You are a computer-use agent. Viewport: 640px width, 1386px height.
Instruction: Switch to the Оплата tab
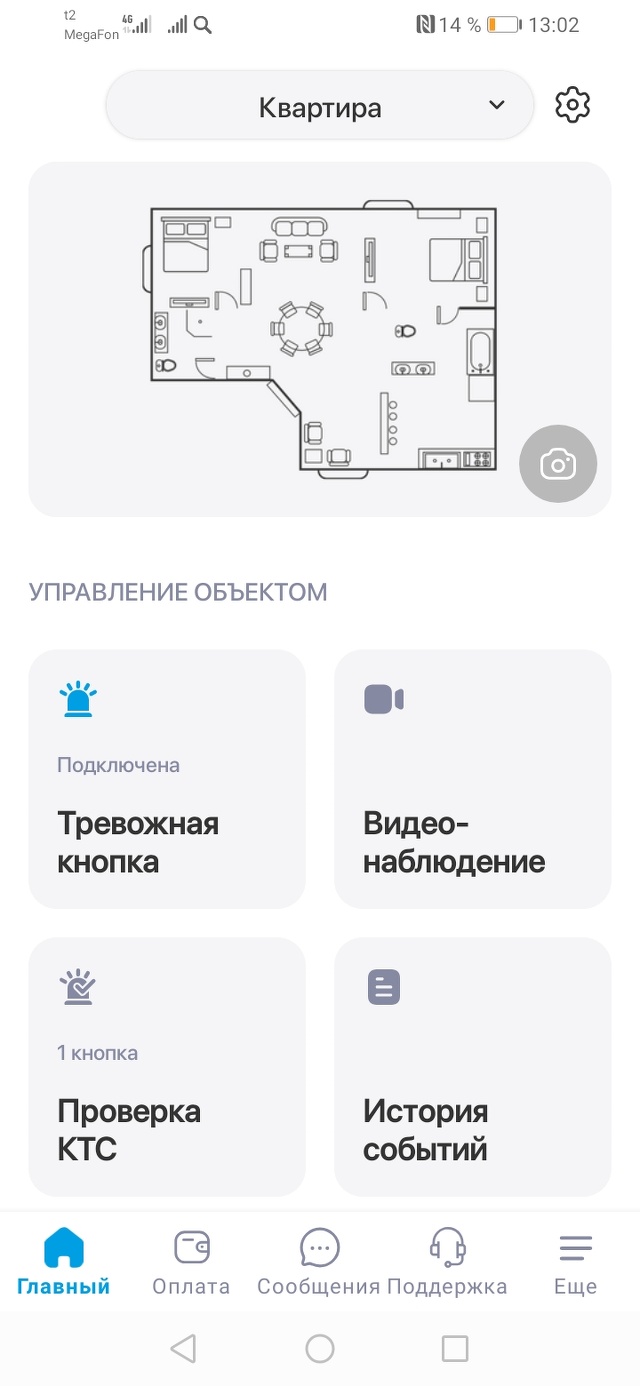coord(191,1262)
